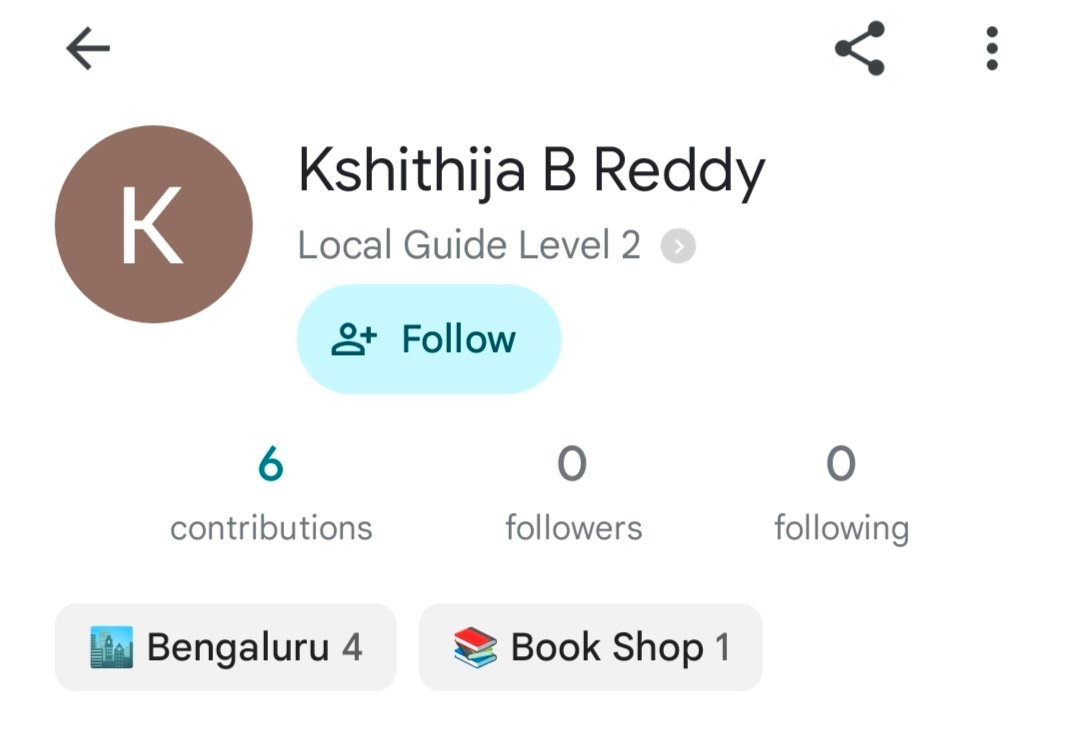Open Local Guide Level 2 details

[678, 246]
